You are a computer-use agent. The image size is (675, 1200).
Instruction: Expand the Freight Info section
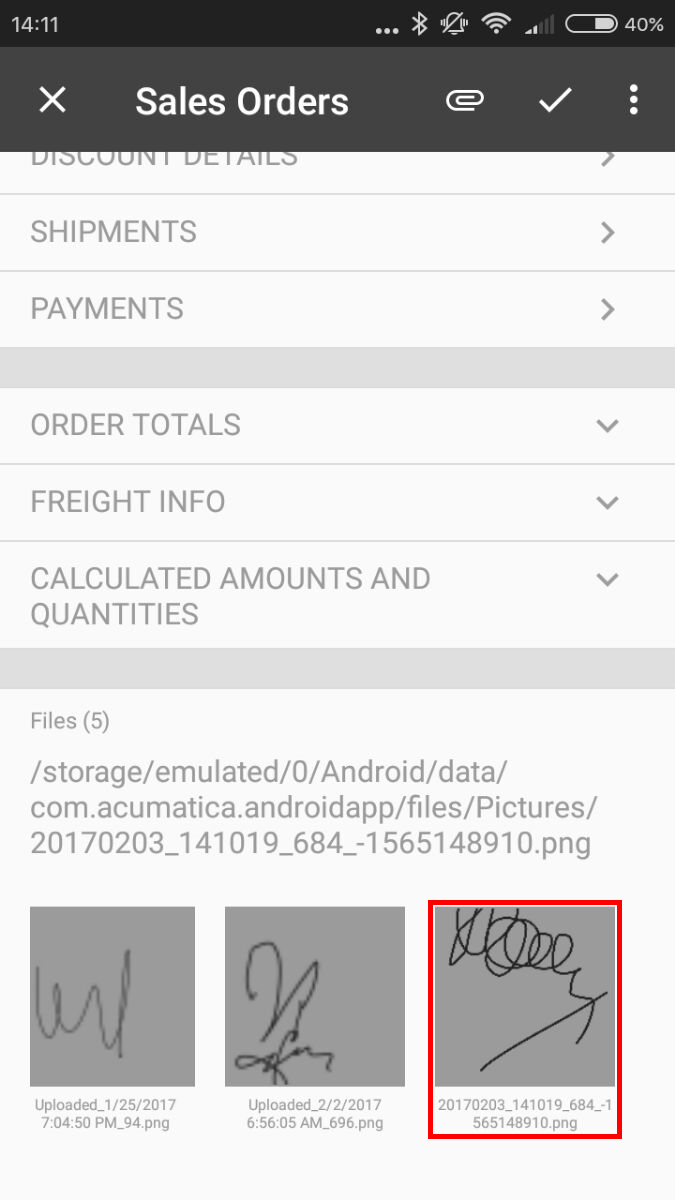point(320,502)
